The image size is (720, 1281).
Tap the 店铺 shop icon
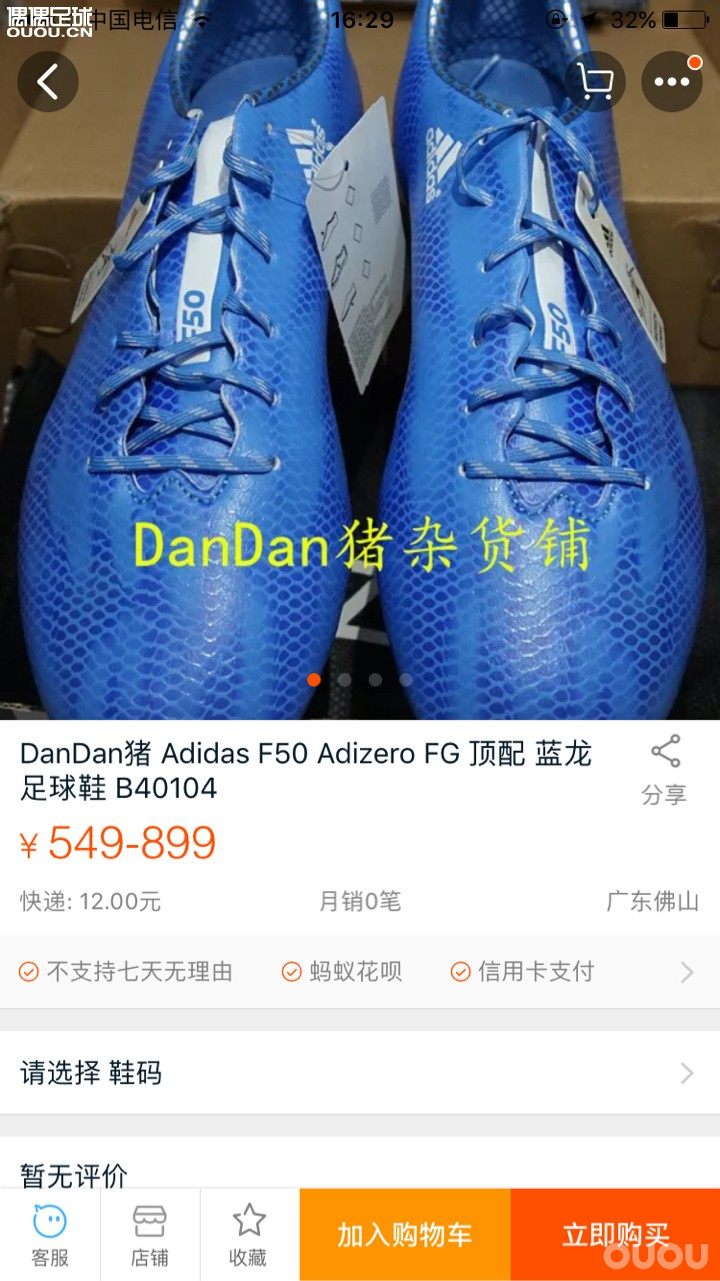tap(150, 1233)
